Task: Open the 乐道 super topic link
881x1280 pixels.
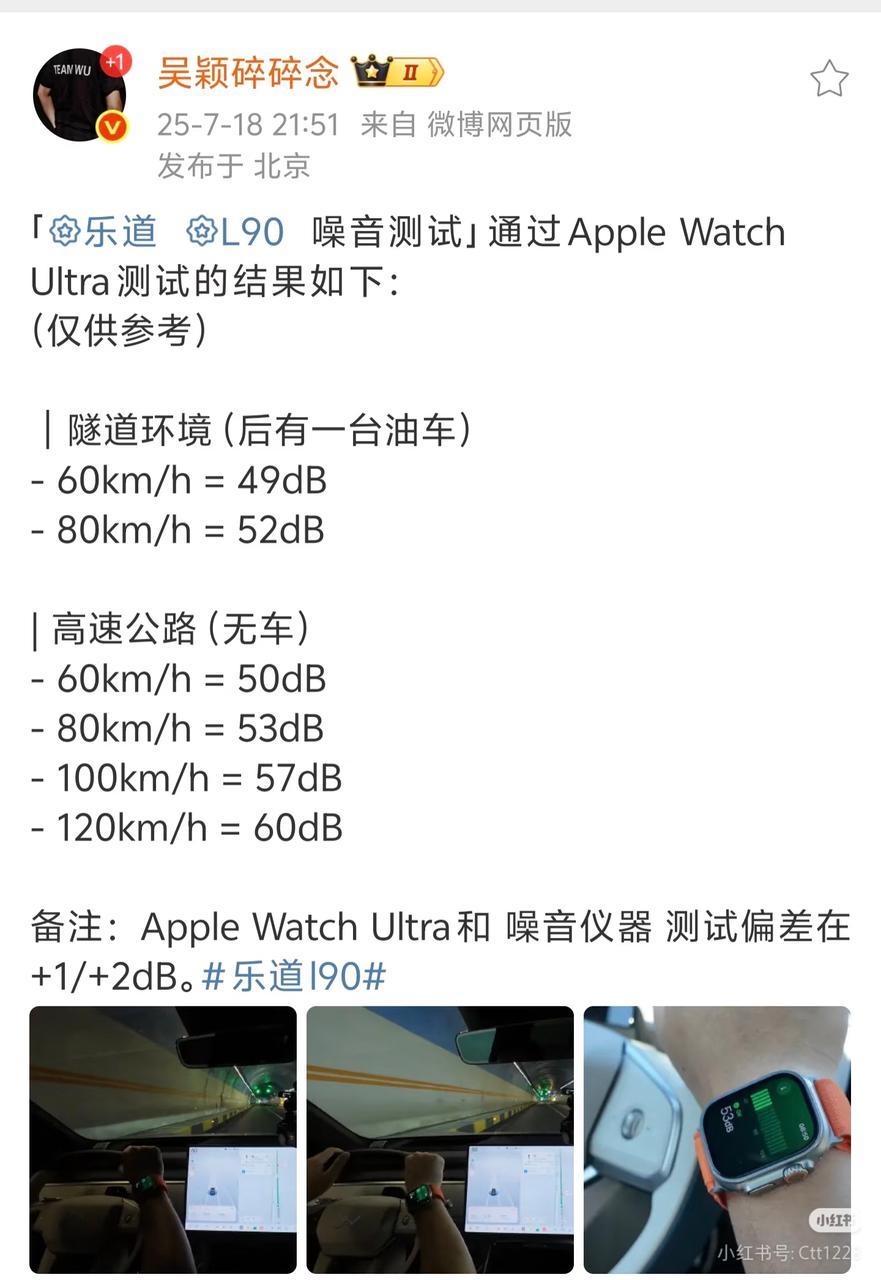Action: 103,232
